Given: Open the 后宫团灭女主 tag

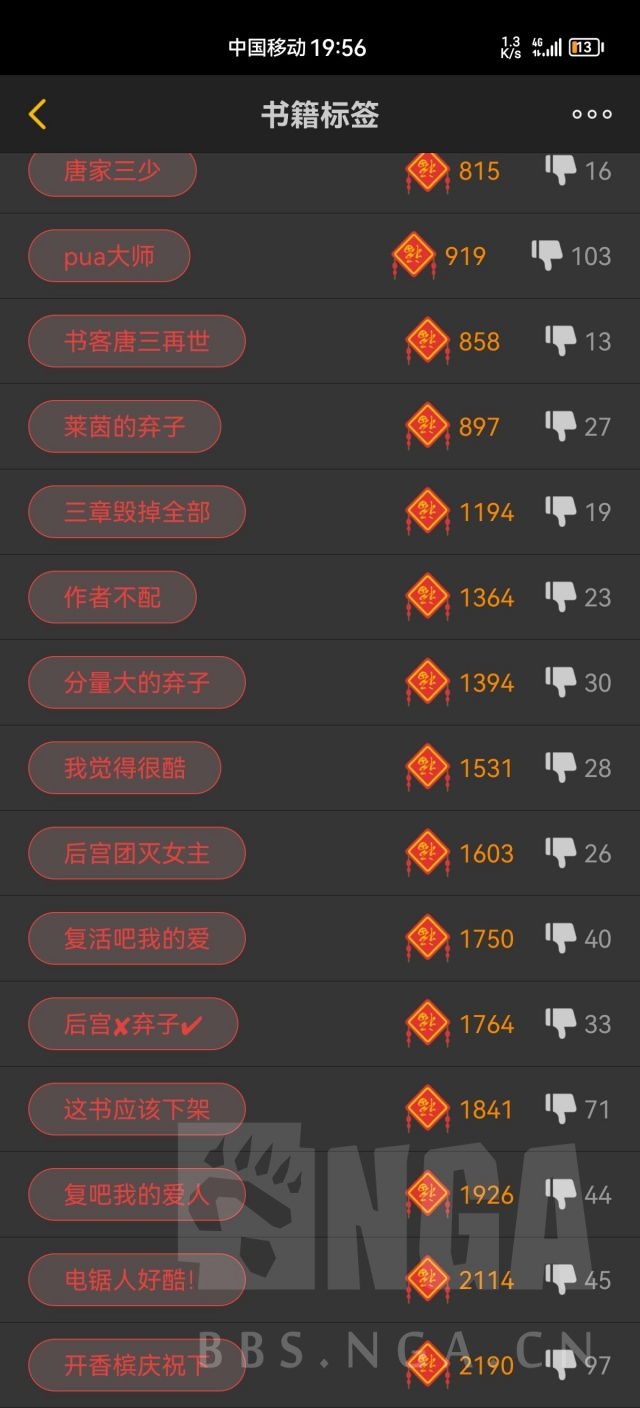Looking at the screenshot, I should click(137, 853).
